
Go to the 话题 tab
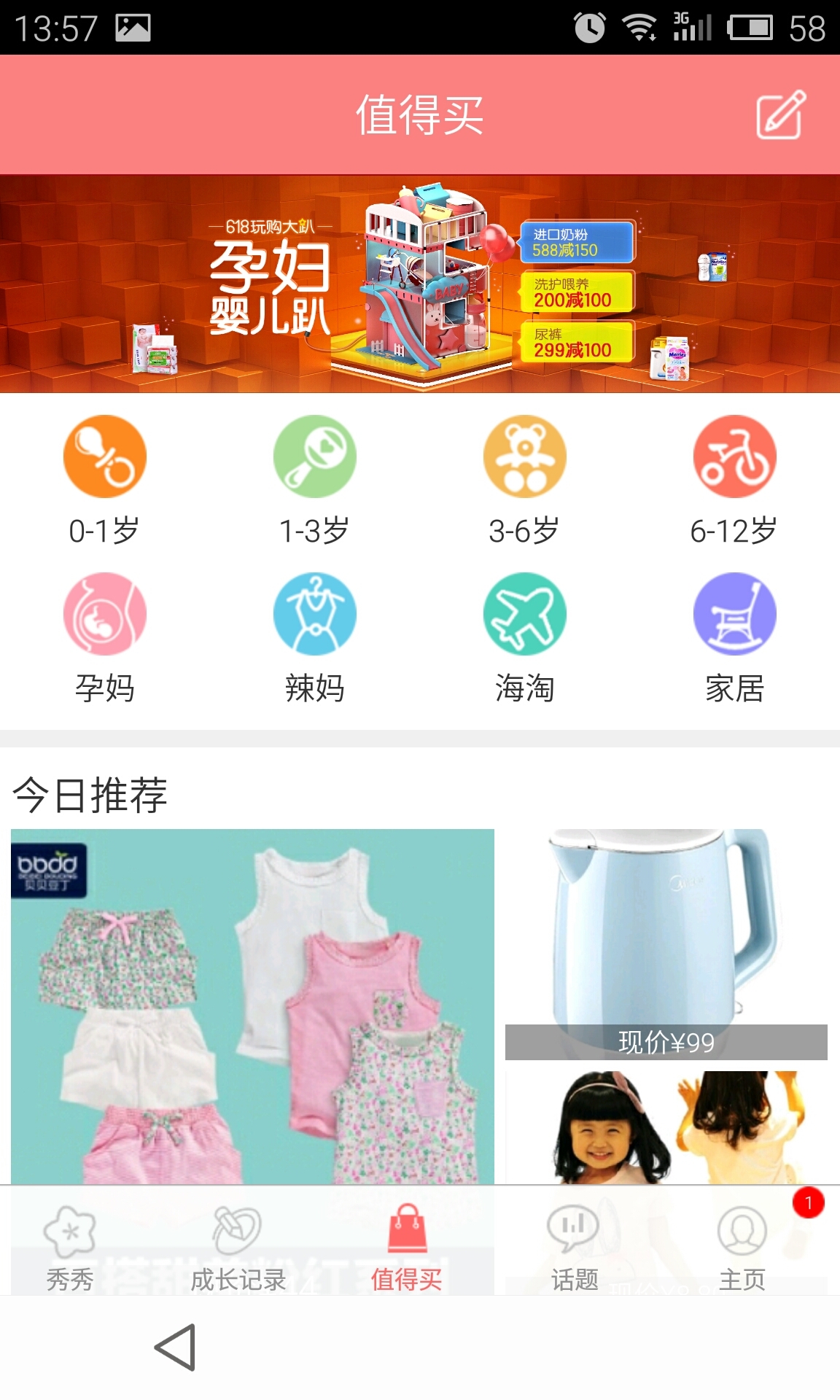(x=575, y=1248)
